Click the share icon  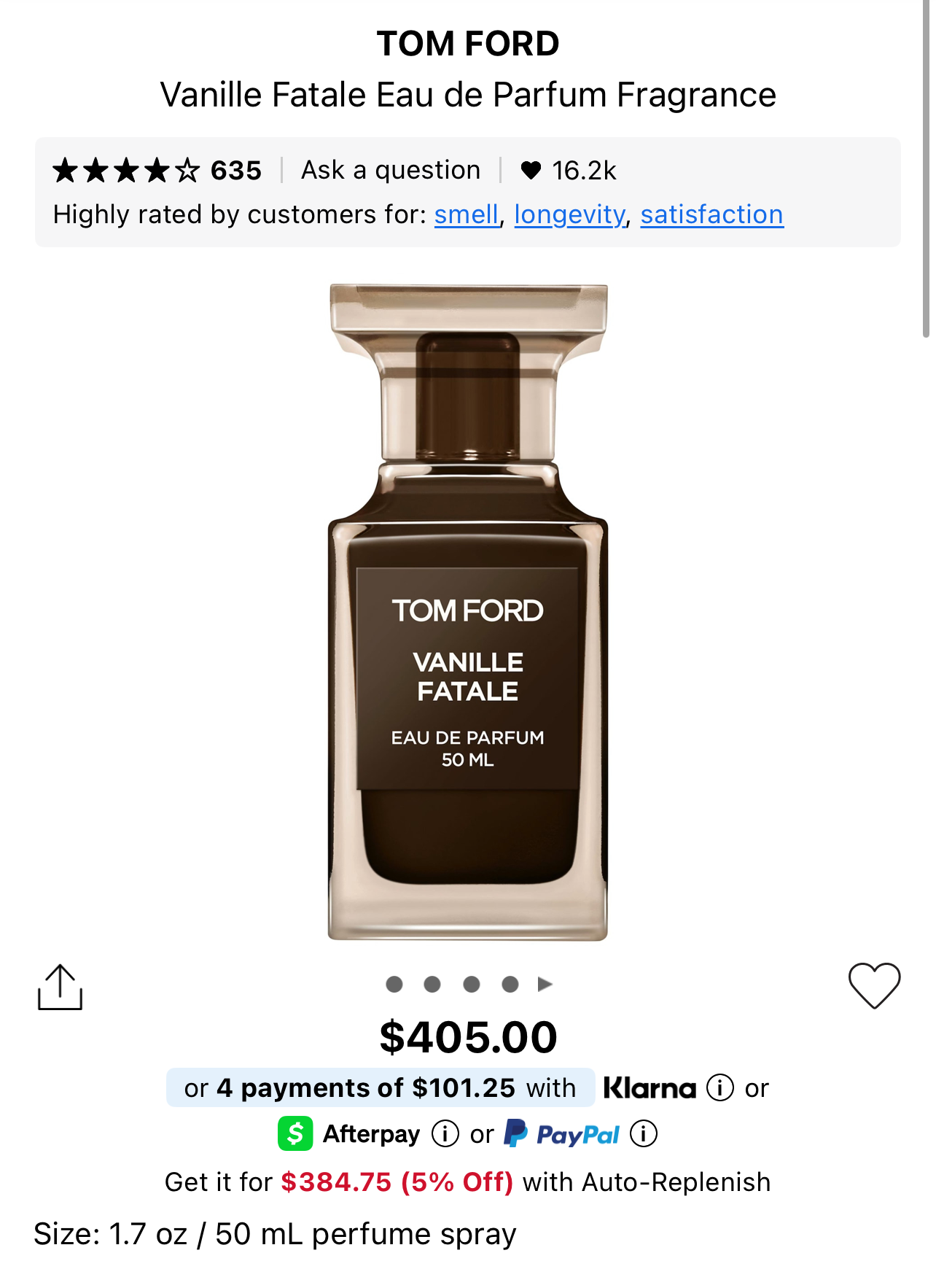click(x=61, y=987)
